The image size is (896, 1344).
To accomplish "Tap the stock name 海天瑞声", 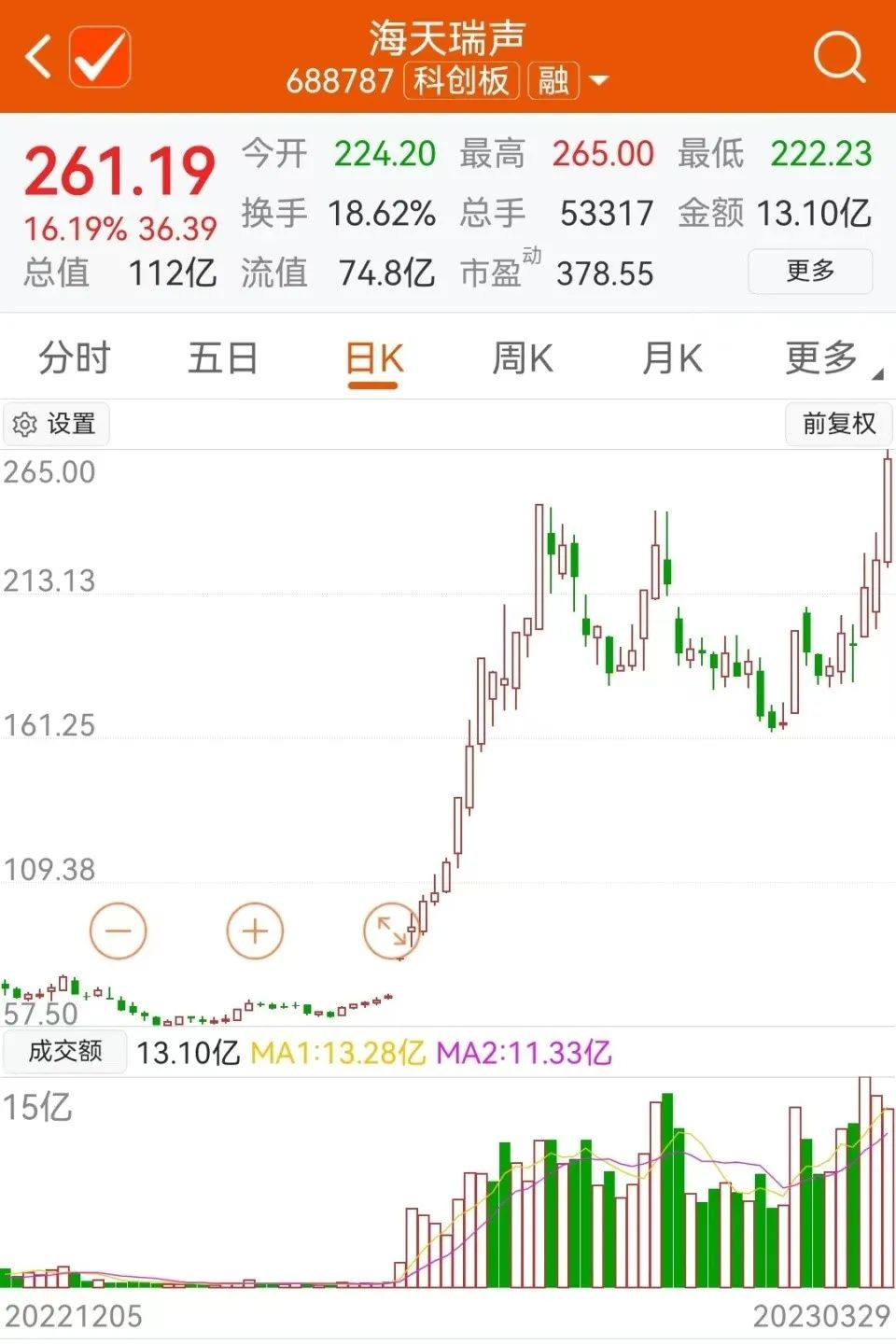I will click(x=447, y=37).
